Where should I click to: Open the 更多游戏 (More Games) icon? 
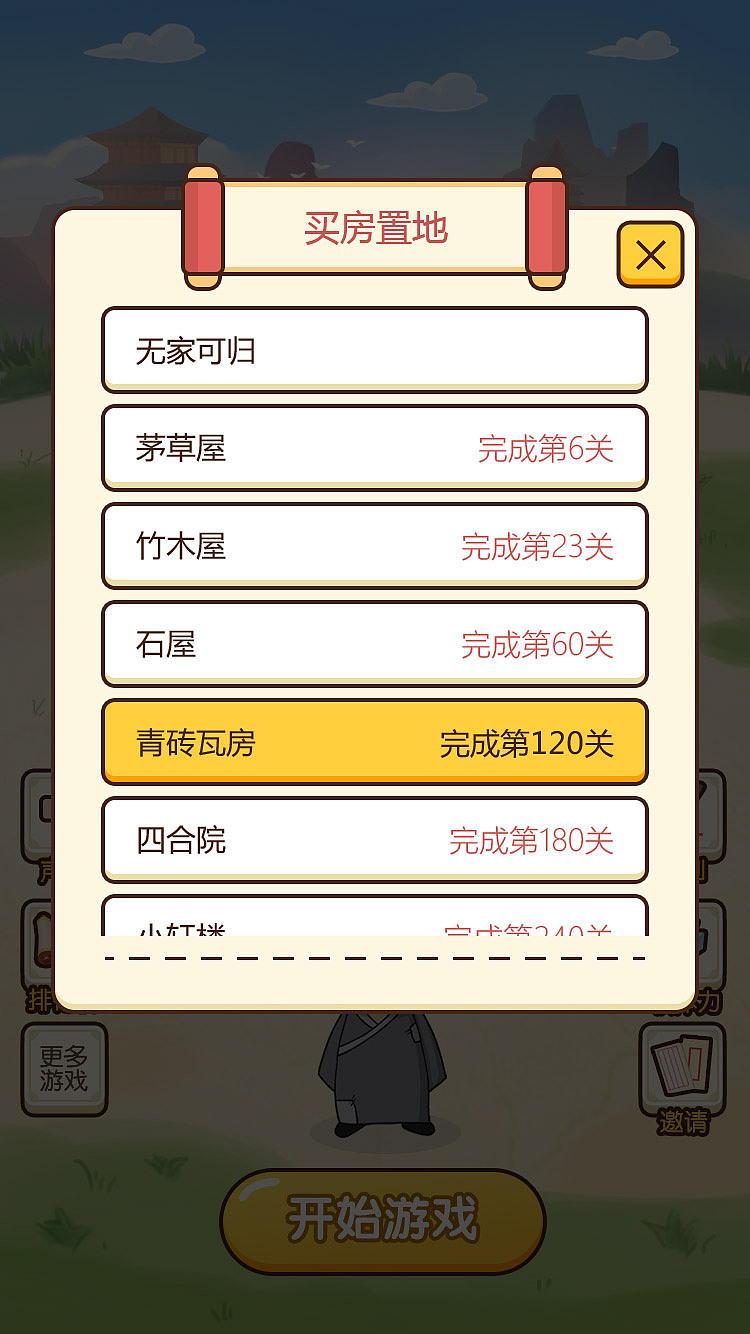point(63,1068)
